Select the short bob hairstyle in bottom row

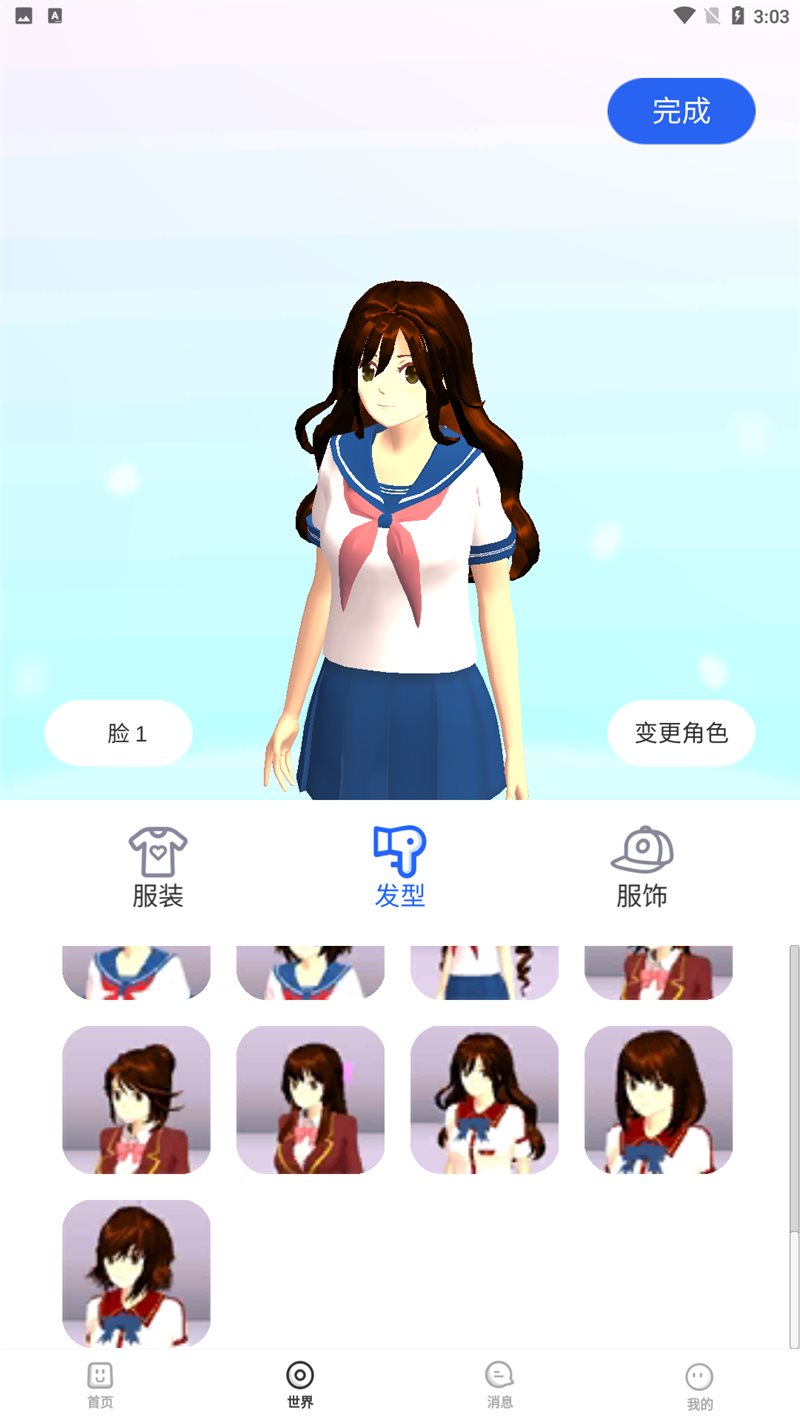[136, 1274]
